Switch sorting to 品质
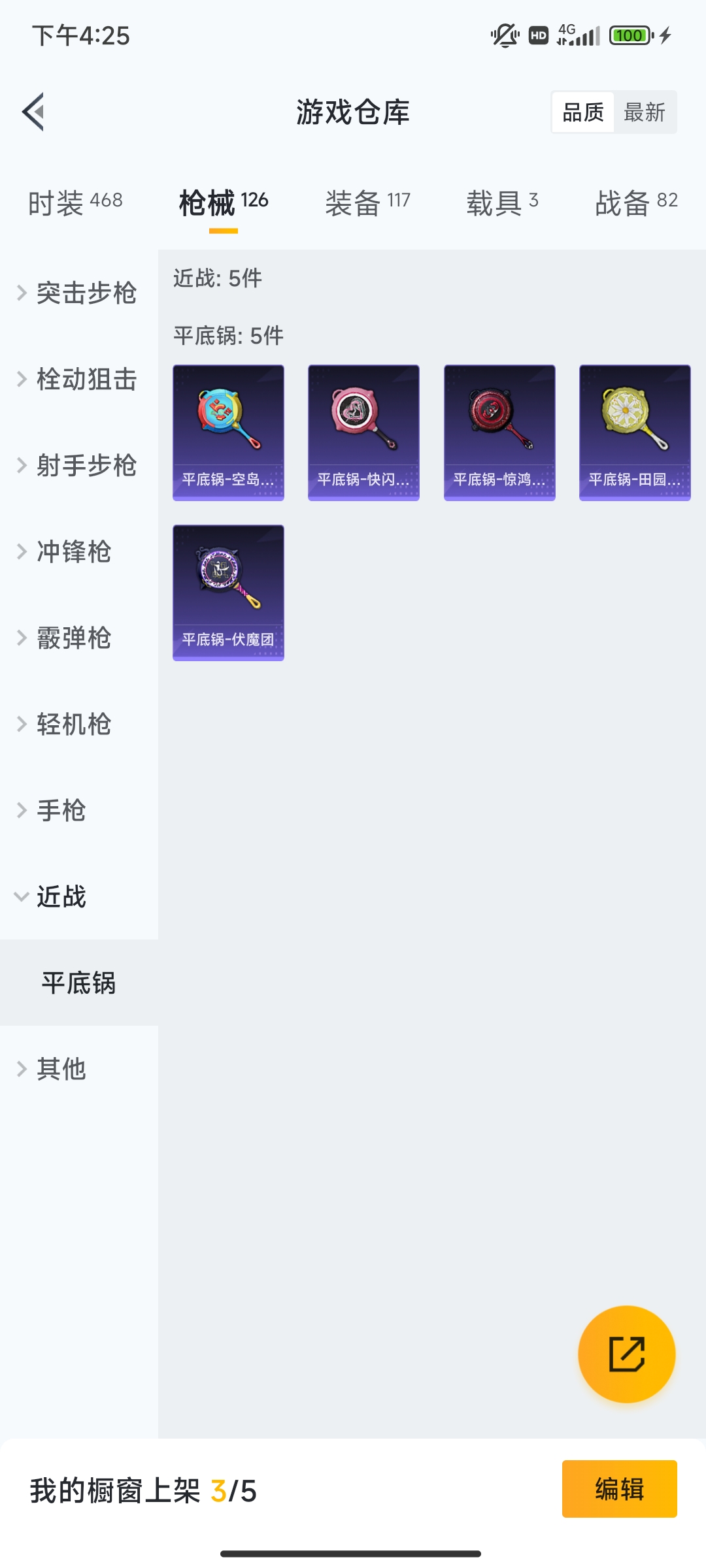 [584, 112]
